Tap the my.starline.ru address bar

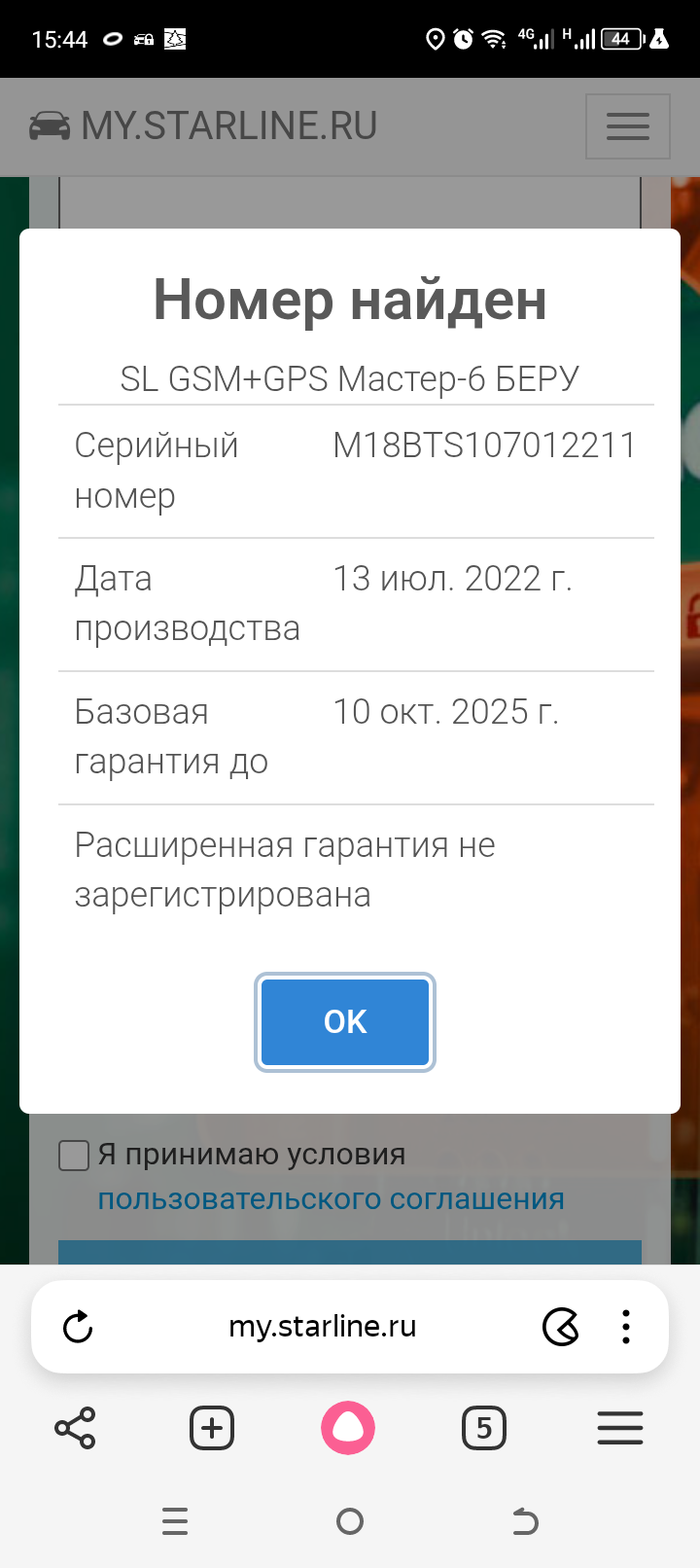(322, 1327)
